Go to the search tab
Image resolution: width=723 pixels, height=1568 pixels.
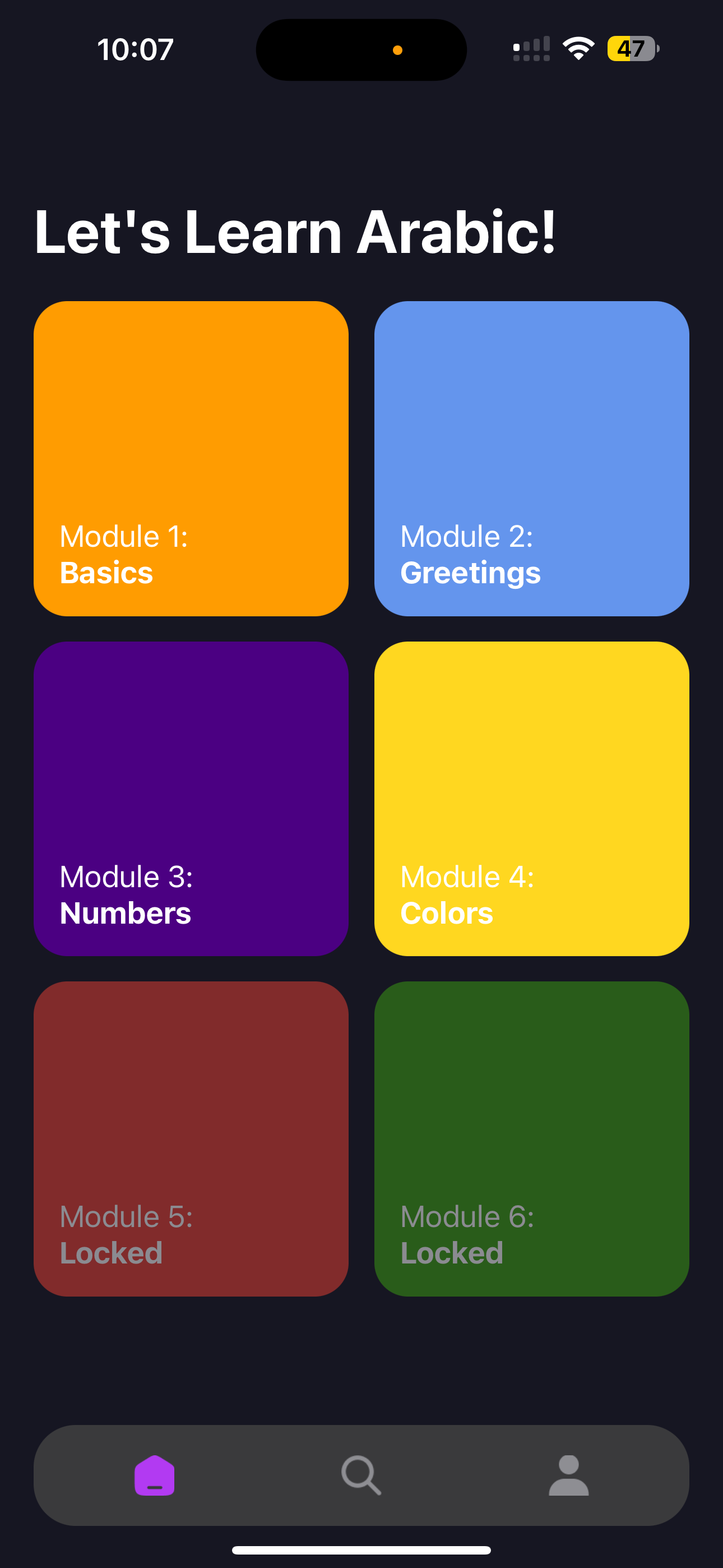[361, 1475]
